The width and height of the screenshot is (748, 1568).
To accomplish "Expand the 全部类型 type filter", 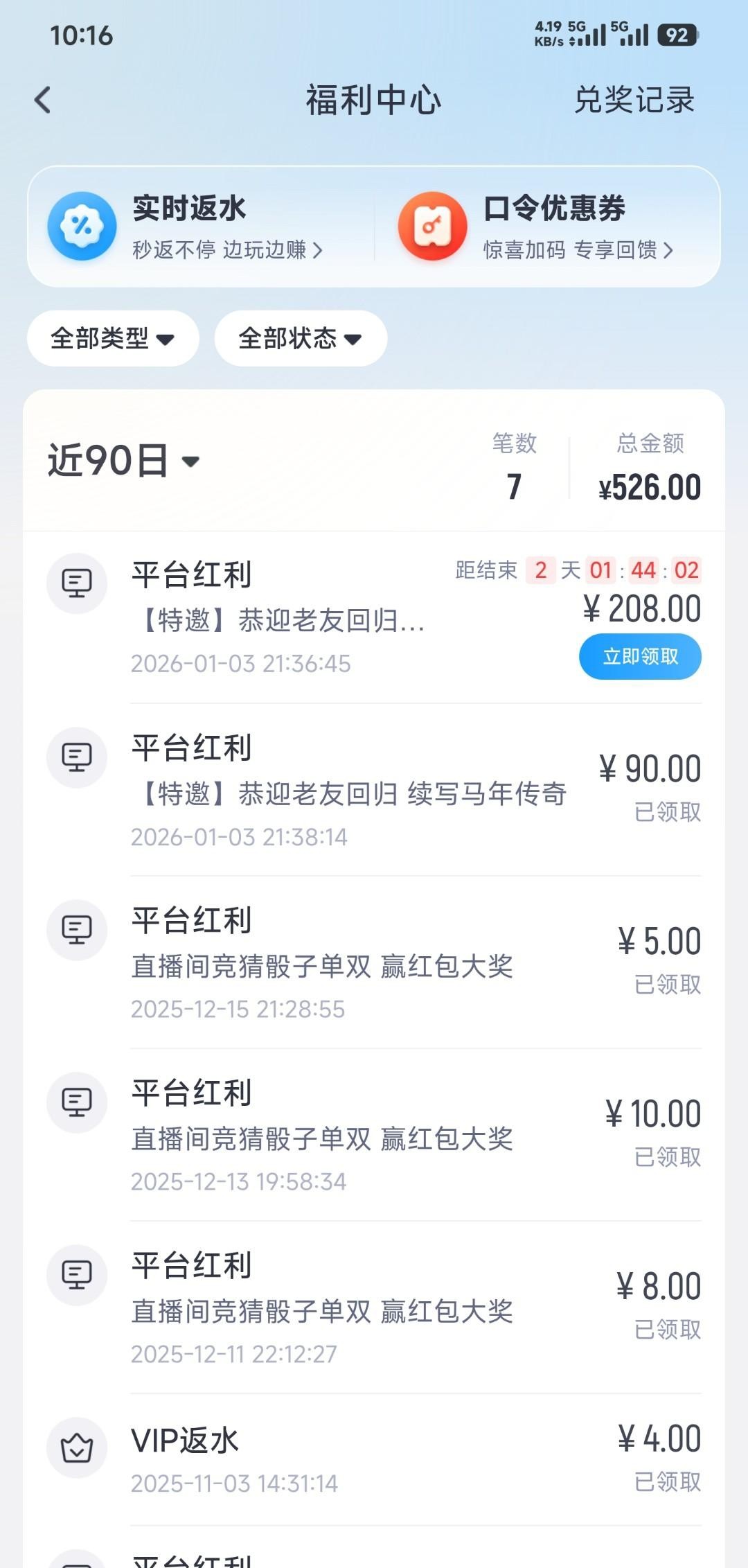I will point(113,338).
